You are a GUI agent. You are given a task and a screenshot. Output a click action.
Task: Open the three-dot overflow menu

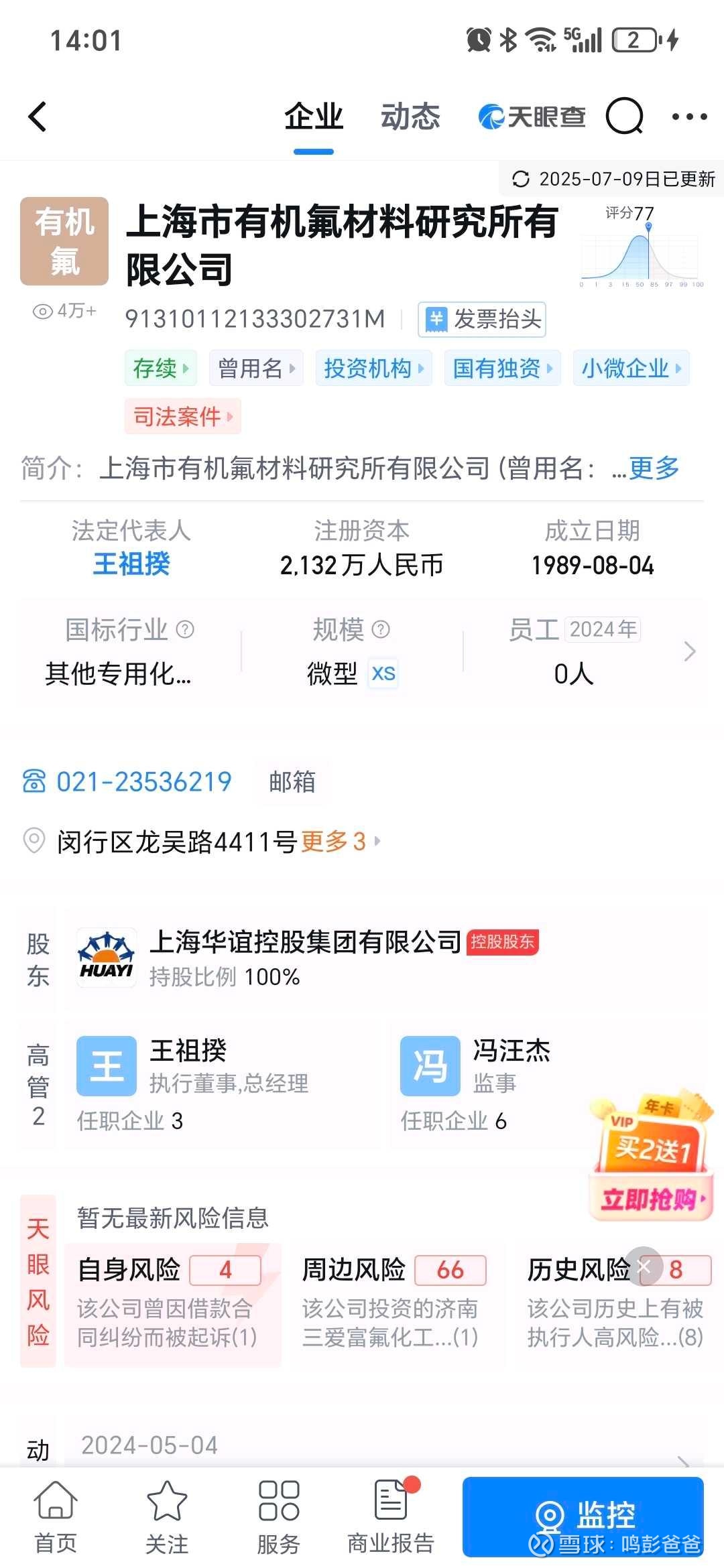tap(689, 117)
